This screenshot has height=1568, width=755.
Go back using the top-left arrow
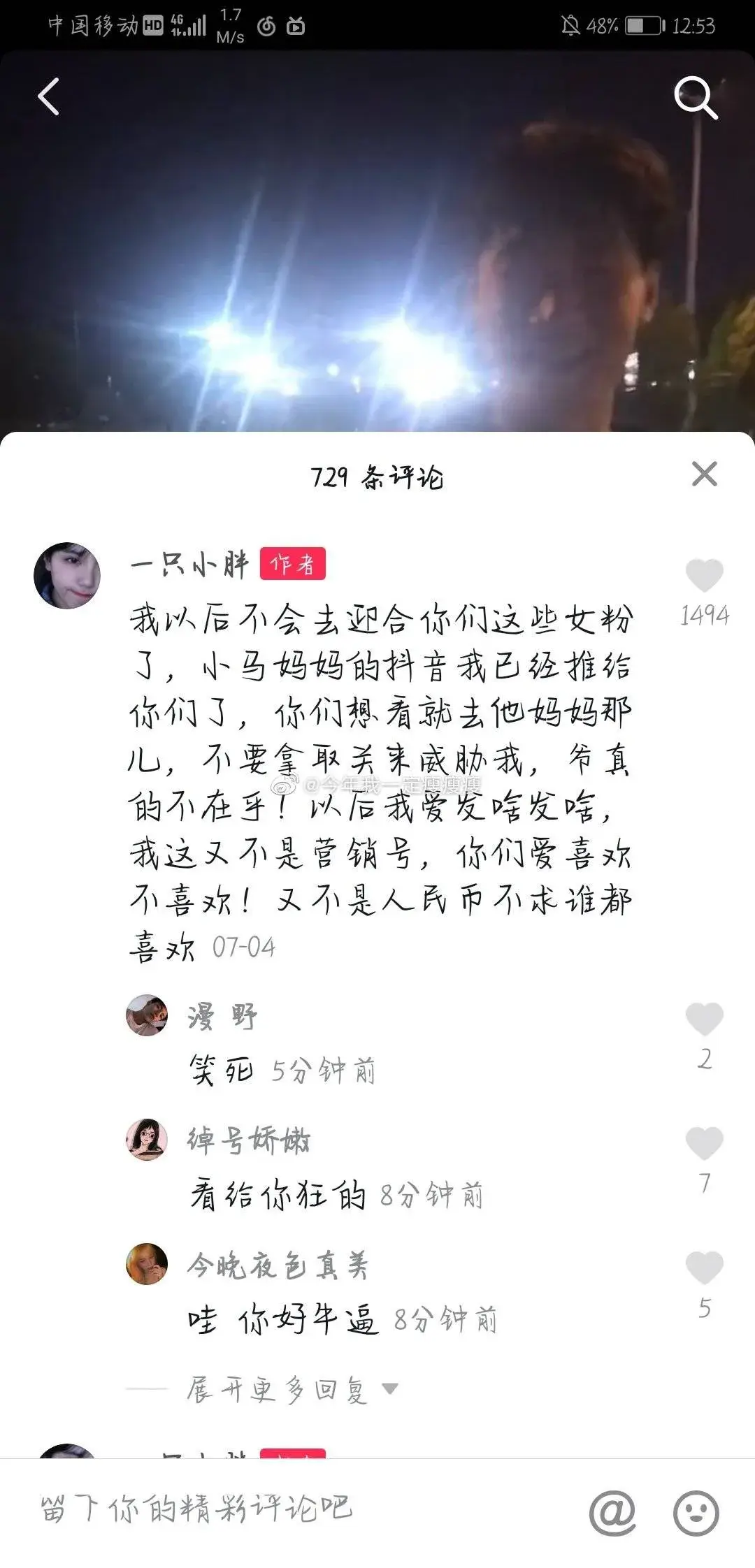[49, 96]
